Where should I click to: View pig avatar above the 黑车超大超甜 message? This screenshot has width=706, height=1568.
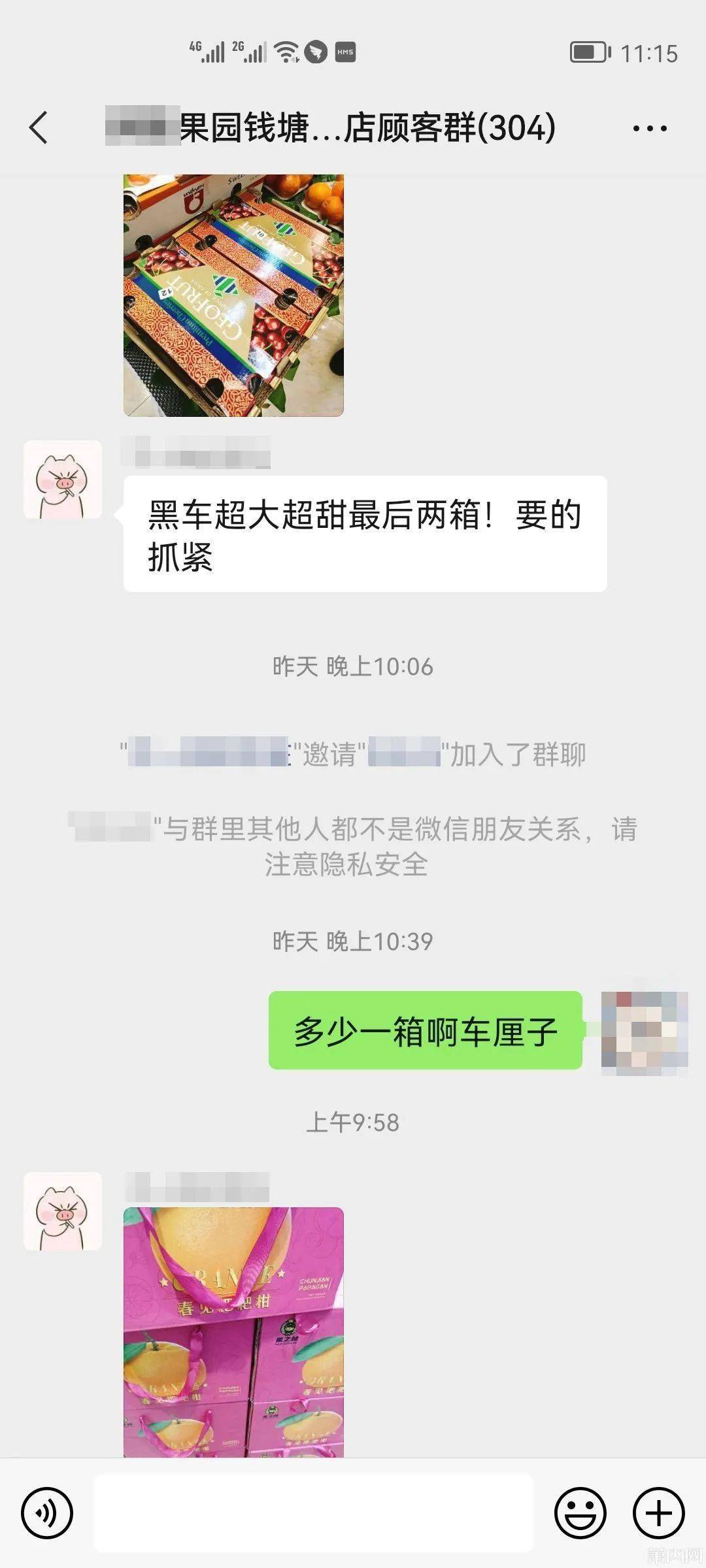click(63, 480)
